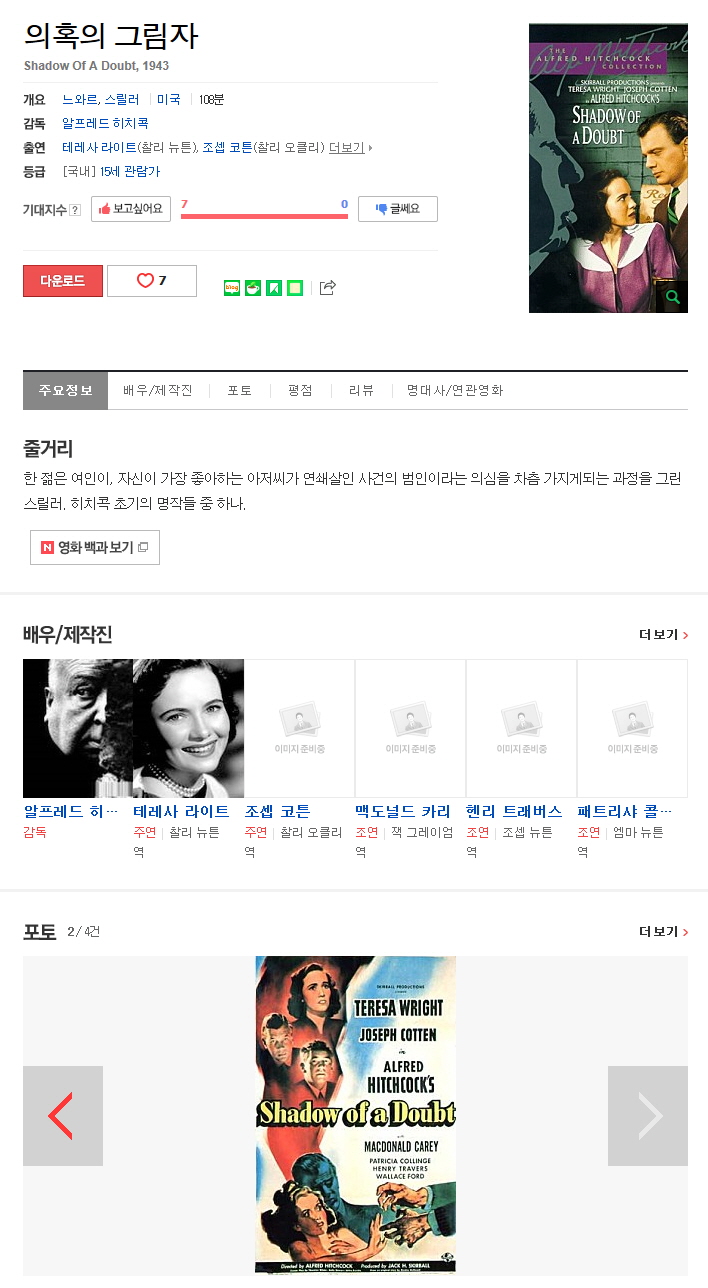
Task: Open the share icon
Action: pyautogui.click(x=327, y=288)
